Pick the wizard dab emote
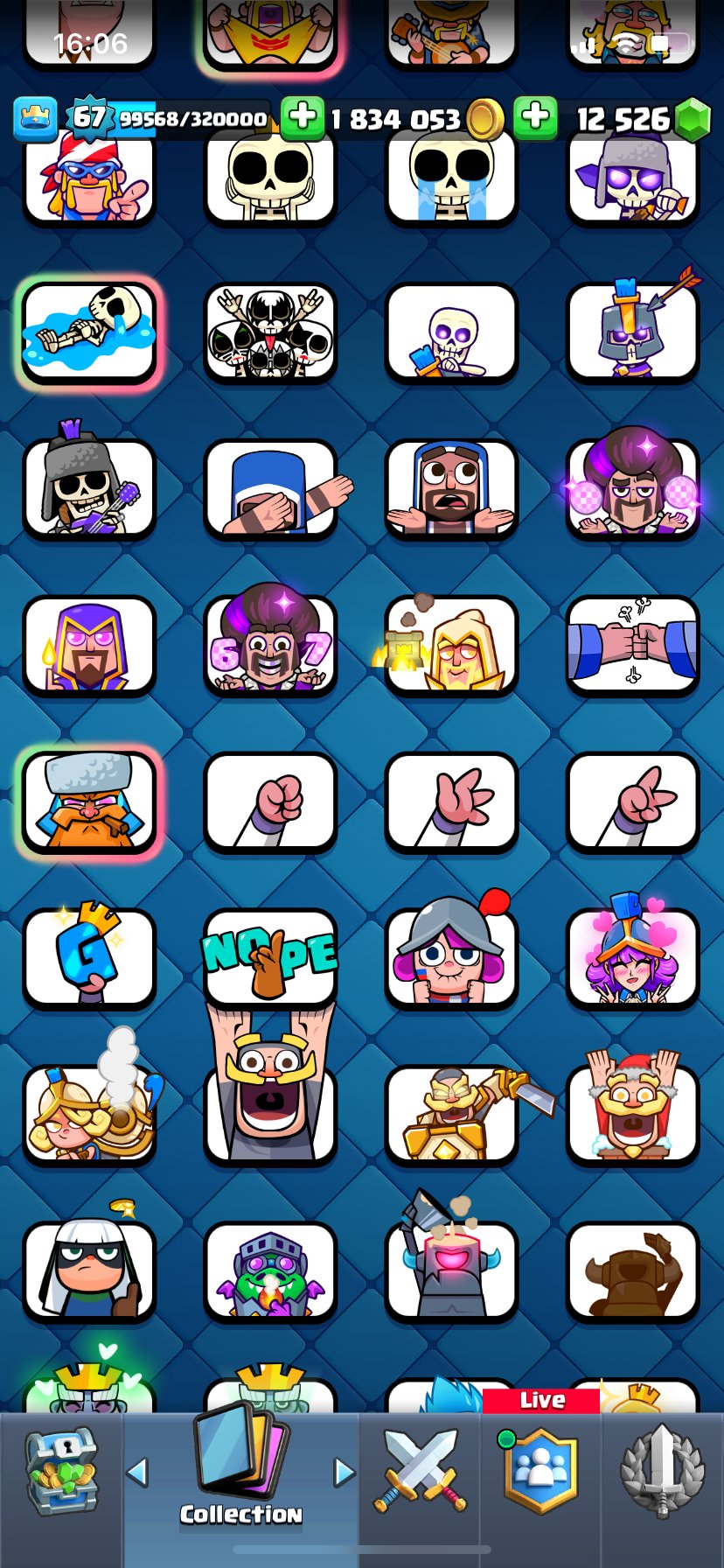This screenshot has width=724, height=1568. [270, 488]
